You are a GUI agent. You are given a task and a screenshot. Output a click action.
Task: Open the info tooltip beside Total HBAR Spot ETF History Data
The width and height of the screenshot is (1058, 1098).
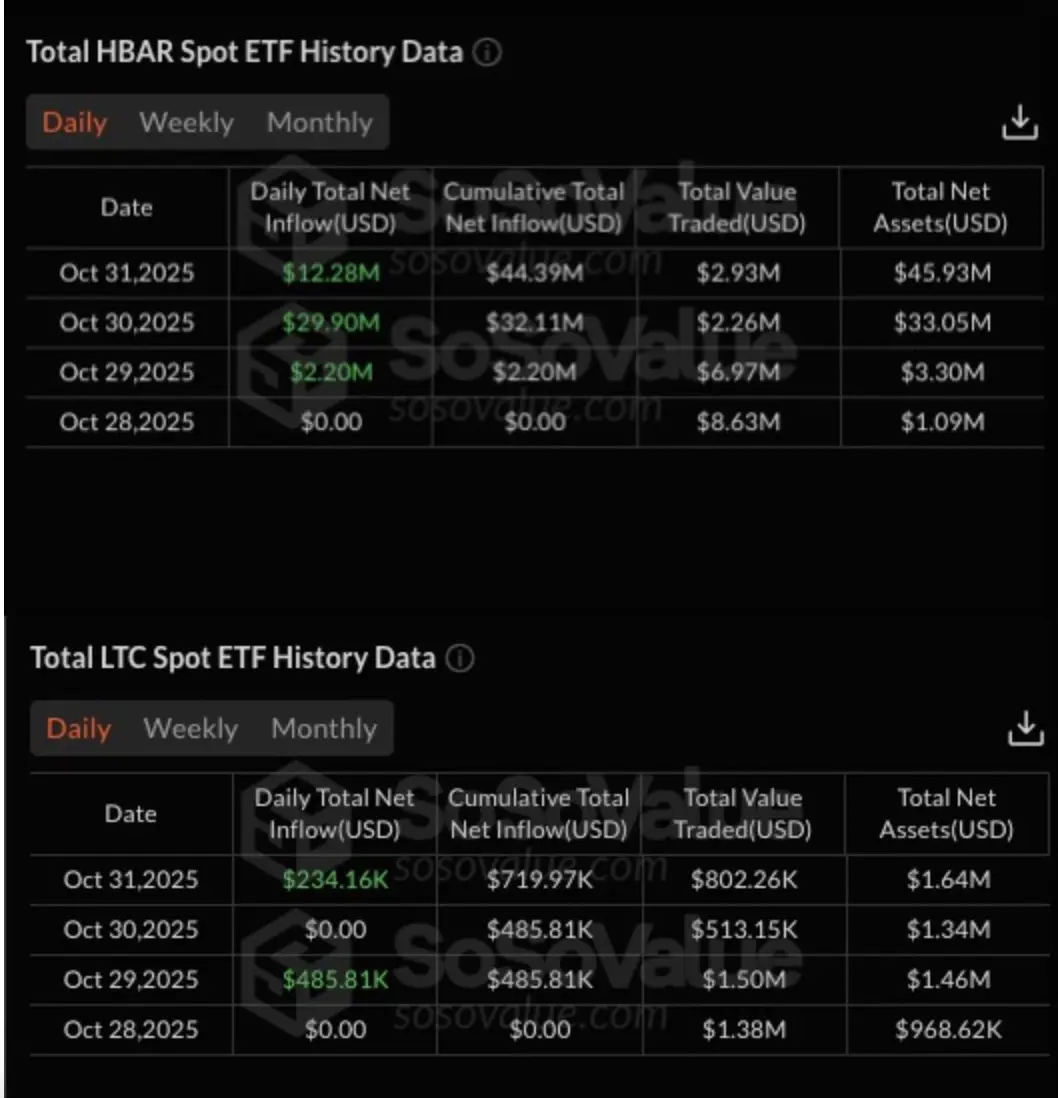click(488, 53)
